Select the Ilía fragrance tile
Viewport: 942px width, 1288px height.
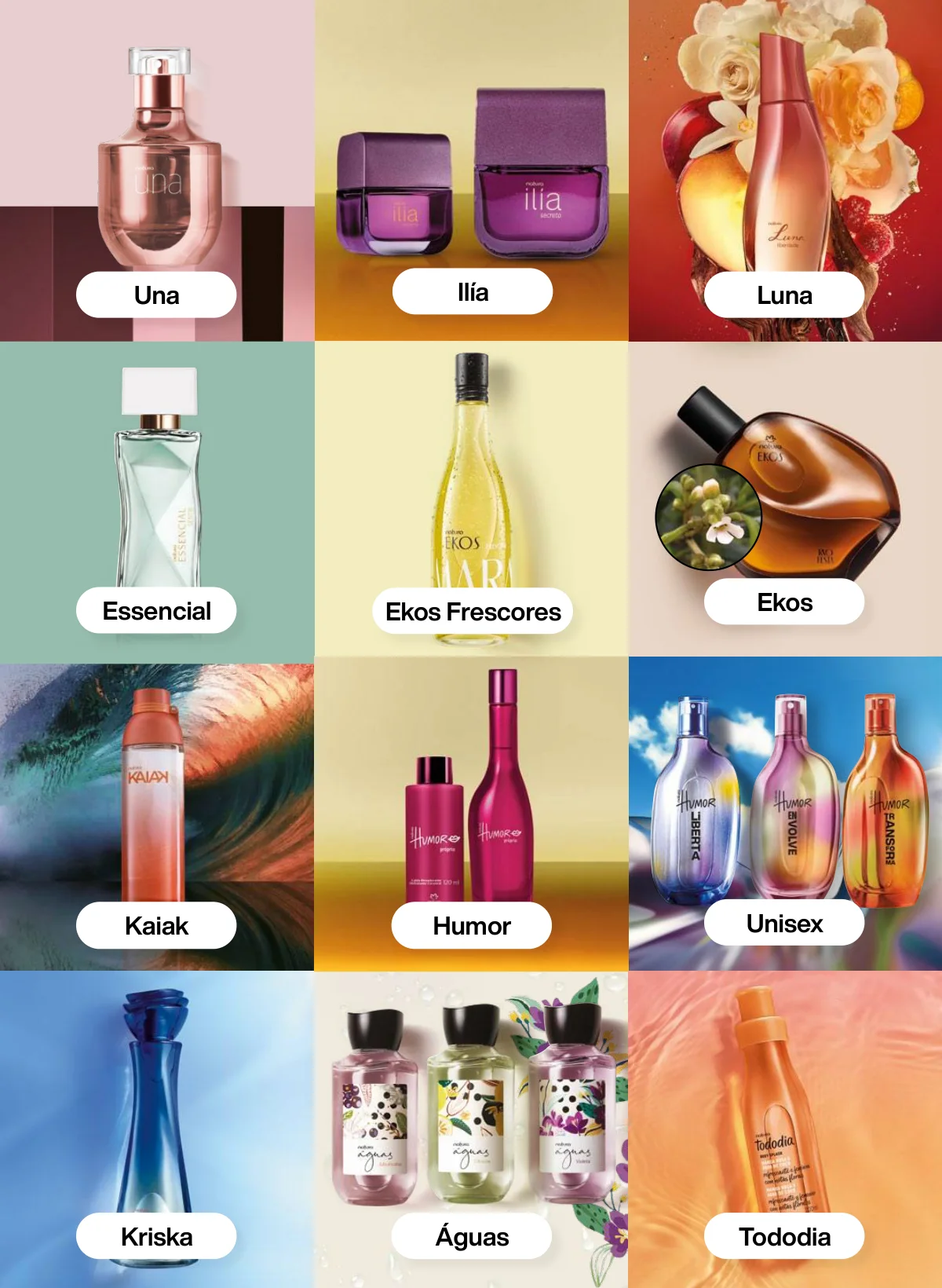[x=473, y=292]
